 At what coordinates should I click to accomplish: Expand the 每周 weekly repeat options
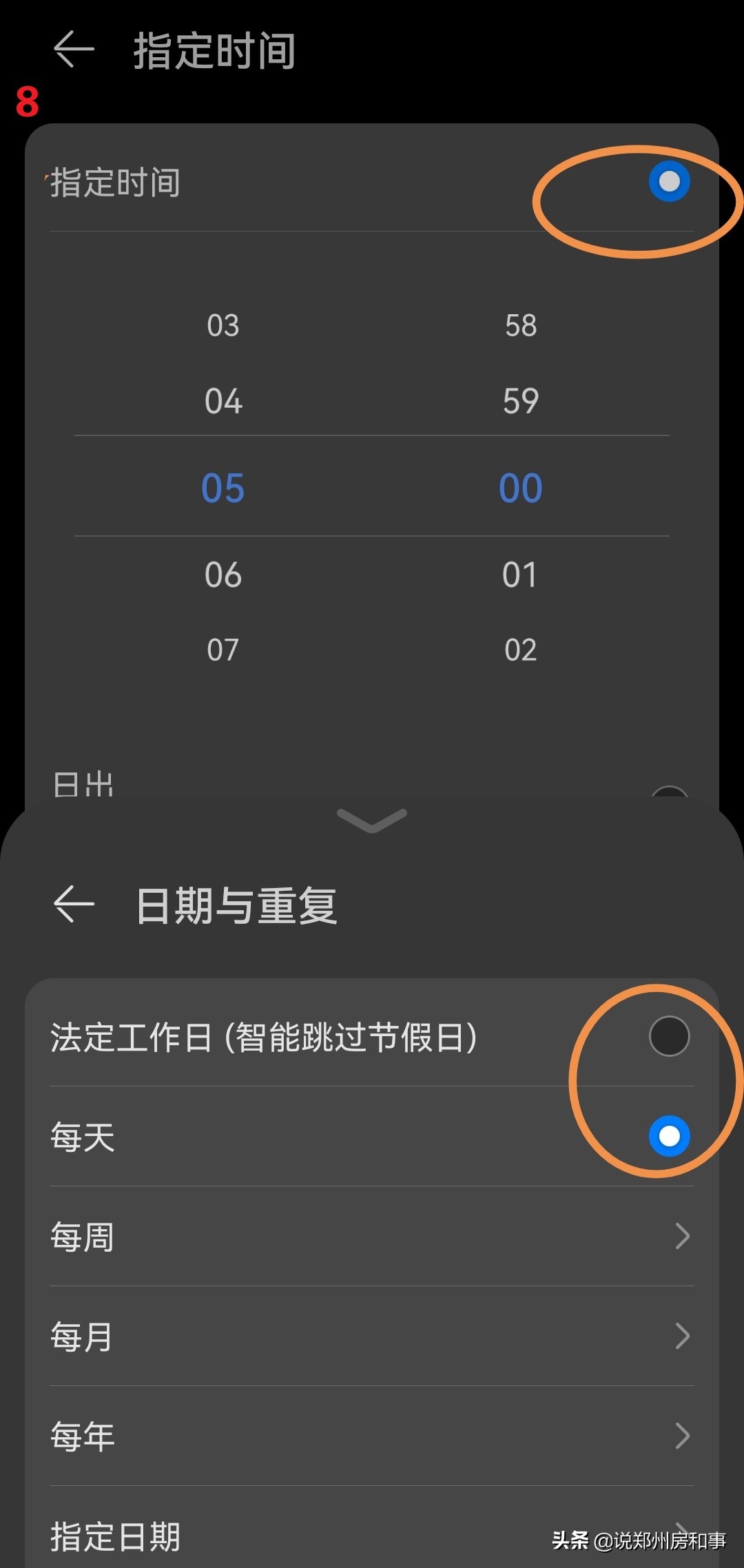372,1237
